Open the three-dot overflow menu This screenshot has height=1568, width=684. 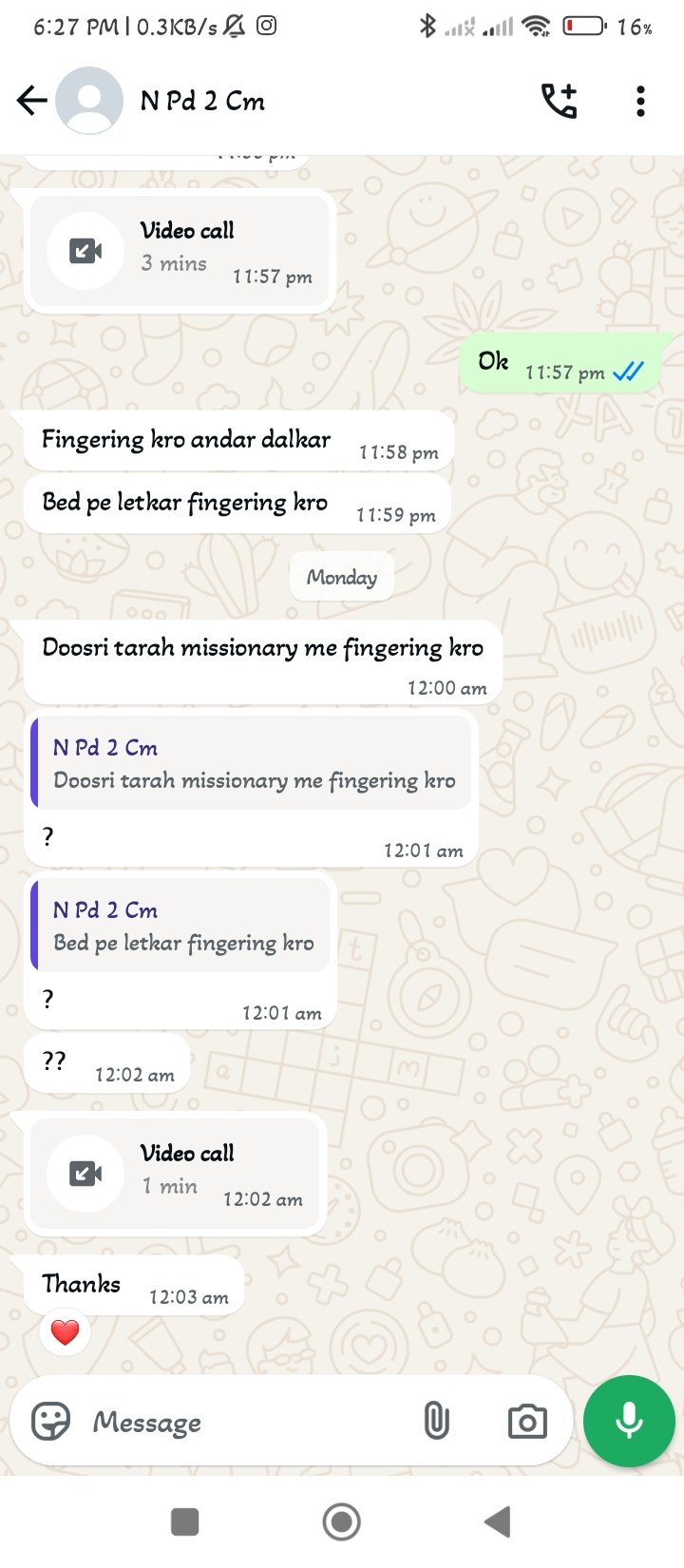tap(641, 101)
